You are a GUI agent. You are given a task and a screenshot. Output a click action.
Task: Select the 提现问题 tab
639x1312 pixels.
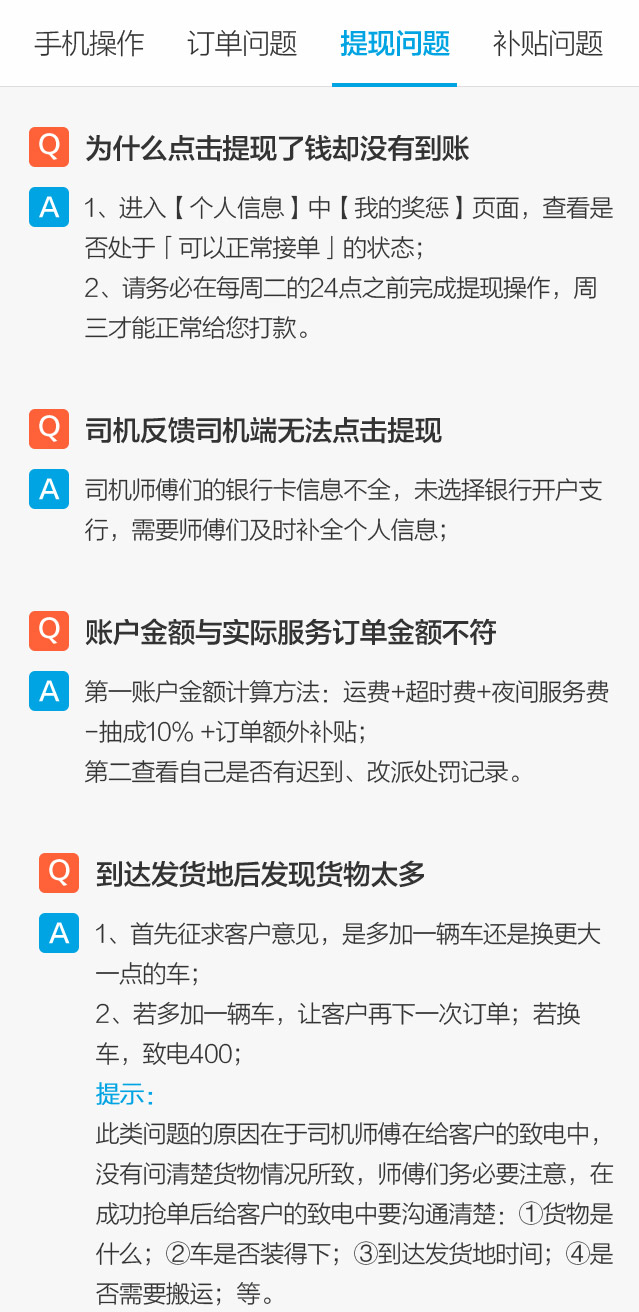click(x=395, y=44)
